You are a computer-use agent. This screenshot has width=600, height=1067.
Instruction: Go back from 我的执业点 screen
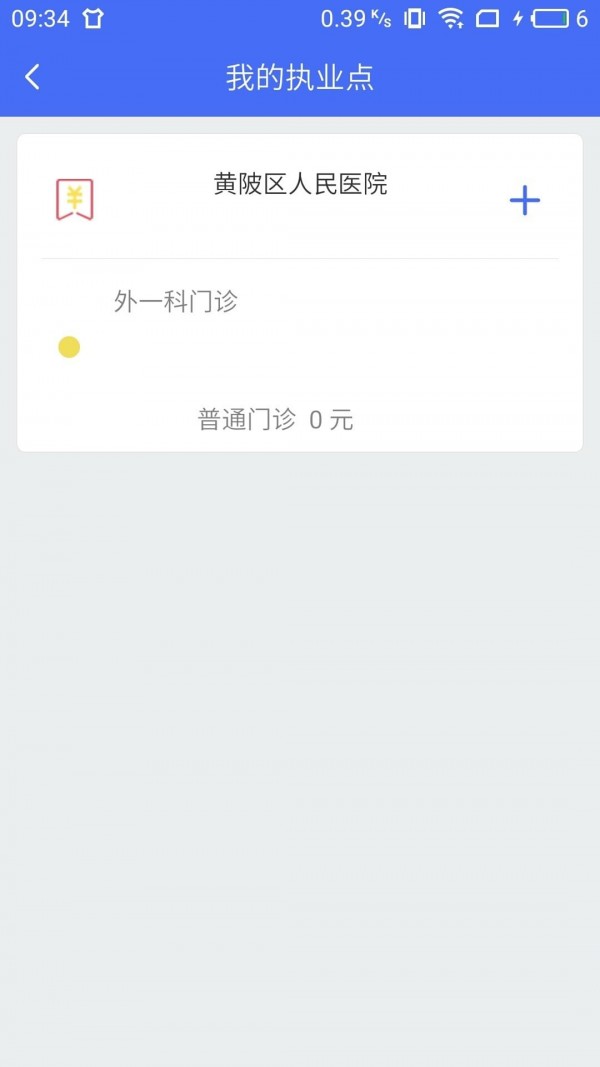(x=32, y=77)
